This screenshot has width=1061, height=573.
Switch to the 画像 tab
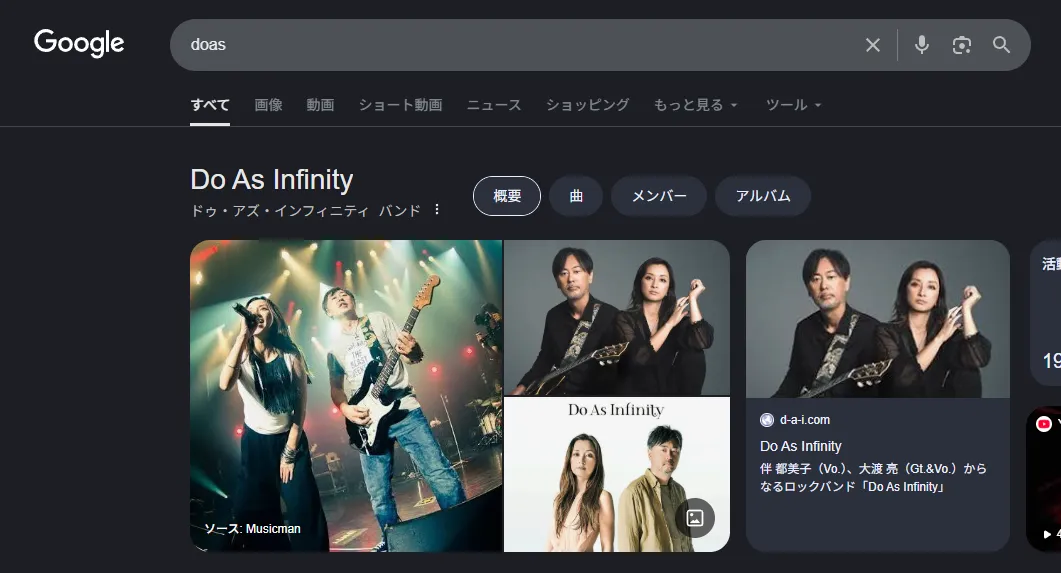click(268, 105)
